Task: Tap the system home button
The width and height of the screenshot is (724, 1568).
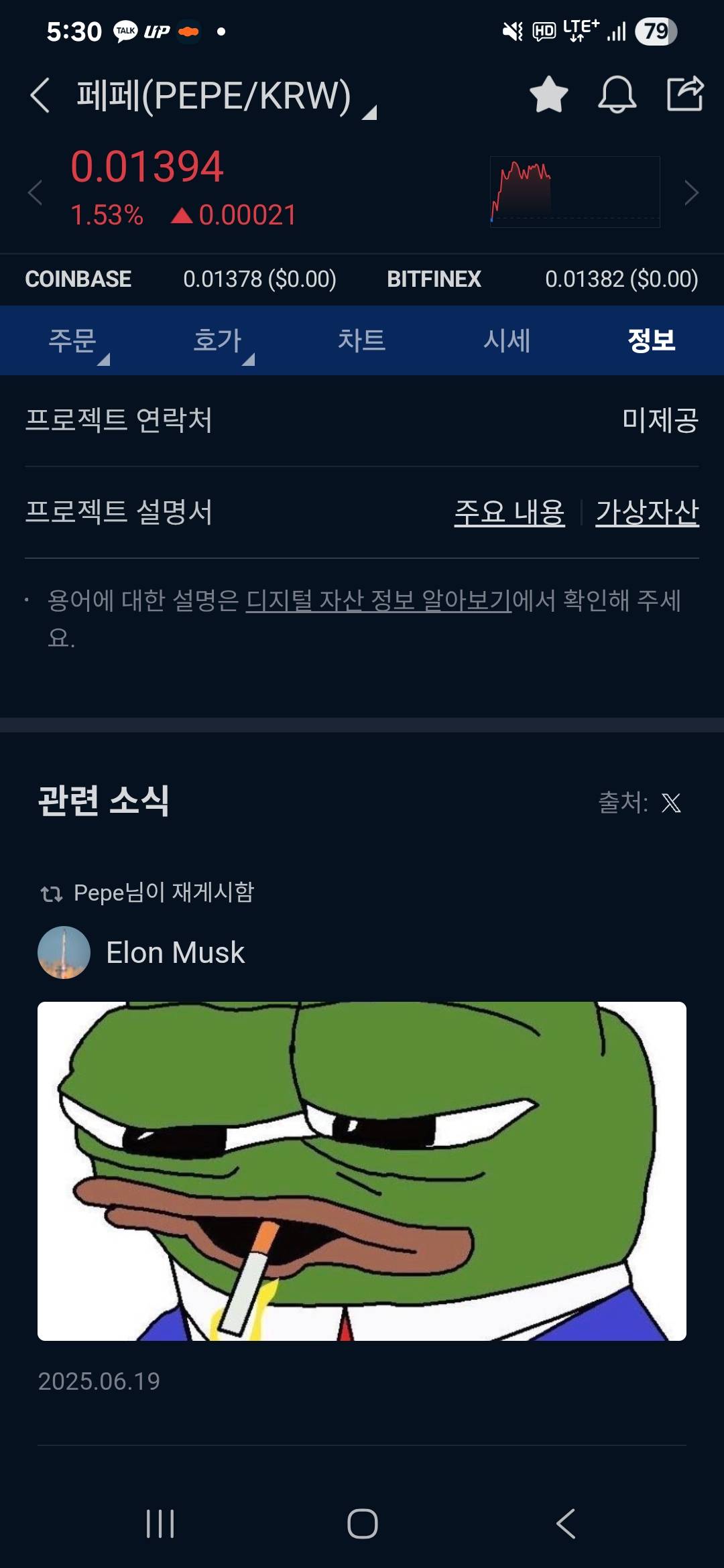Action: (362, 1524)
